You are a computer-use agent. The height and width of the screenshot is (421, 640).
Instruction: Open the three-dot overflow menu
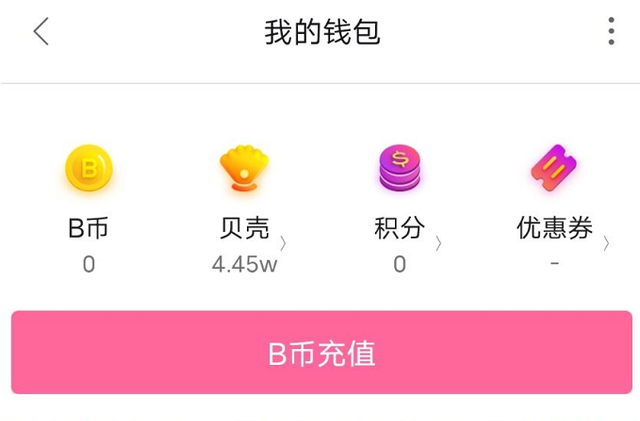pyautogui.click(x=611, y=31)
